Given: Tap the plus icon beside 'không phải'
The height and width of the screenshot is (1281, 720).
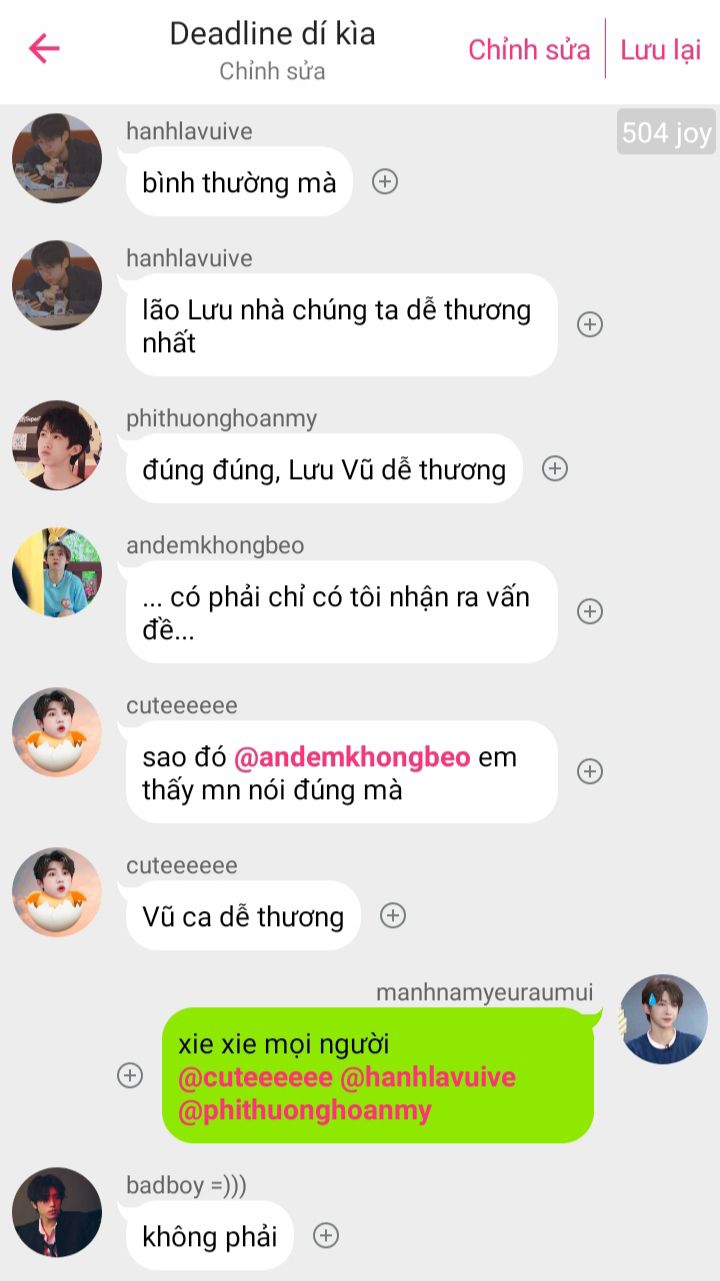Looking at the screenshot, I should [x=326, y=1235].
